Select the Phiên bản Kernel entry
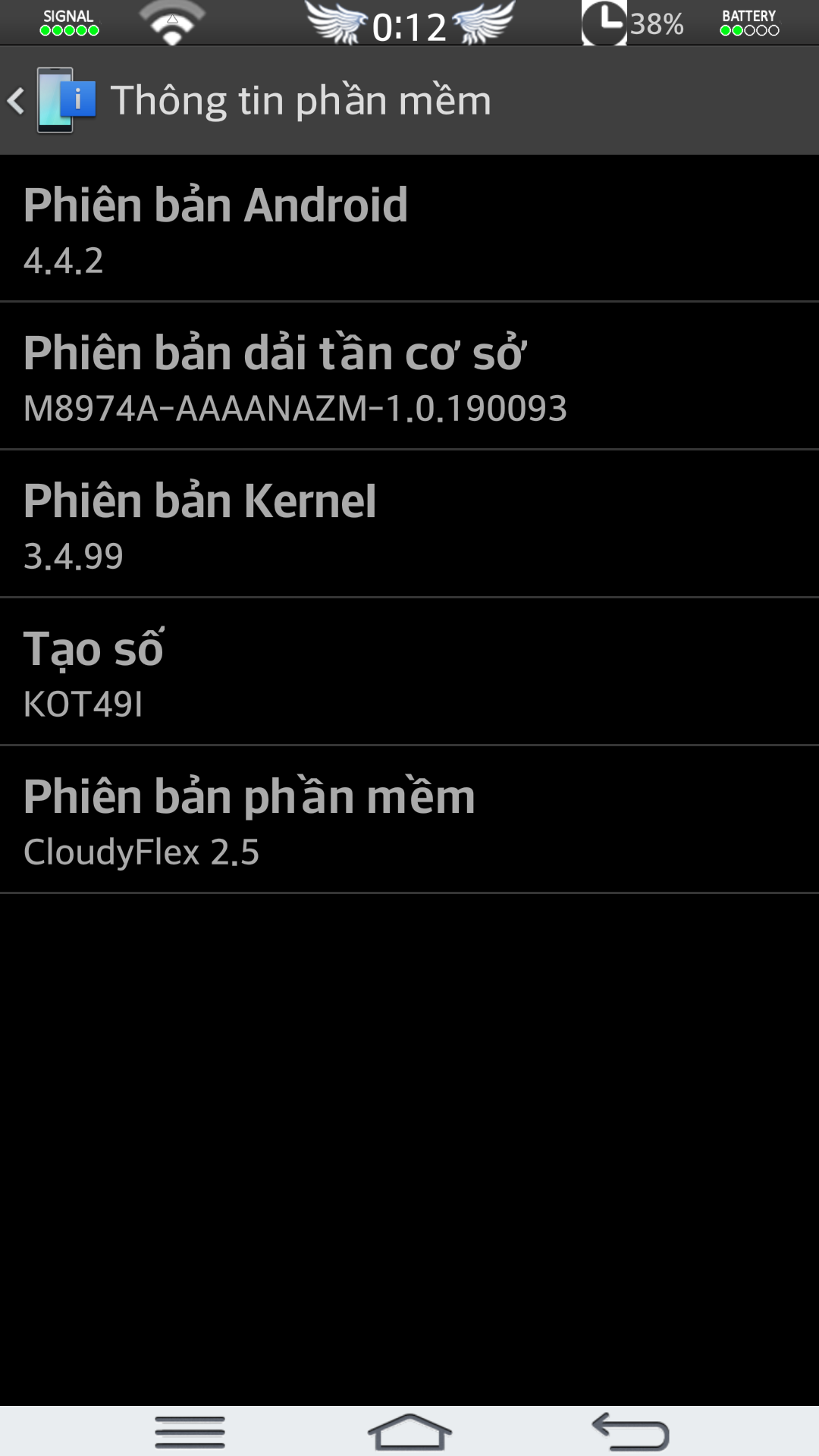Viewport: 819px width, 1456px height. 409,523
